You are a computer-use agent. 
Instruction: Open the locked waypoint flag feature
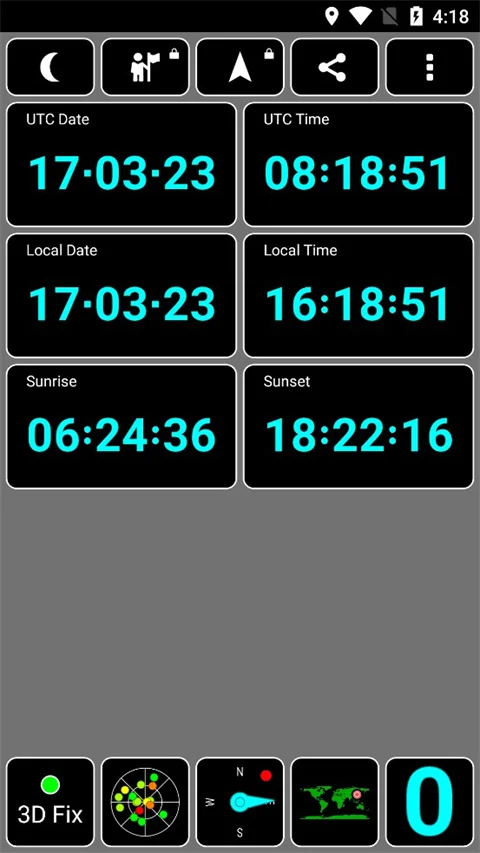pyautogui.click(x=145, y=67)
